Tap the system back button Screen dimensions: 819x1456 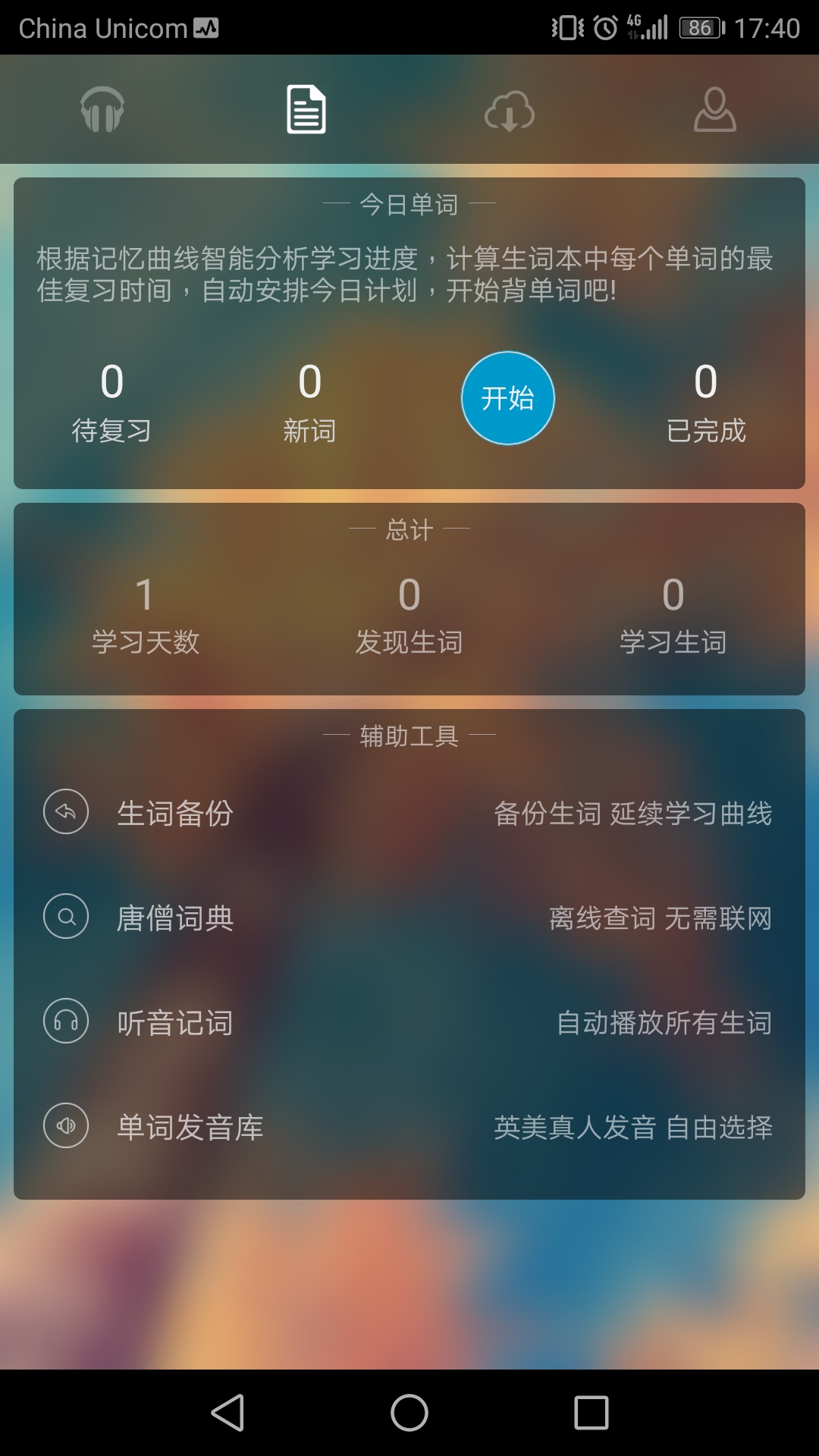point(227,1413)
